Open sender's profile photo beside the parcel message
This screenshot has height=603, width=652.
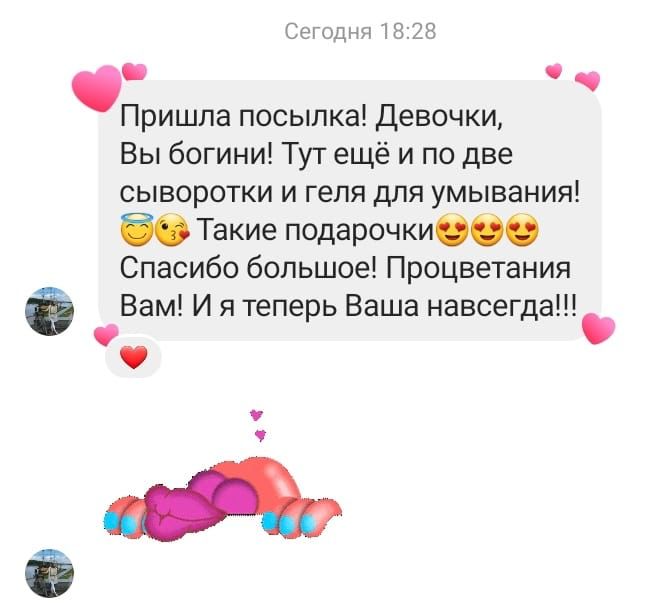coord(48,311)
